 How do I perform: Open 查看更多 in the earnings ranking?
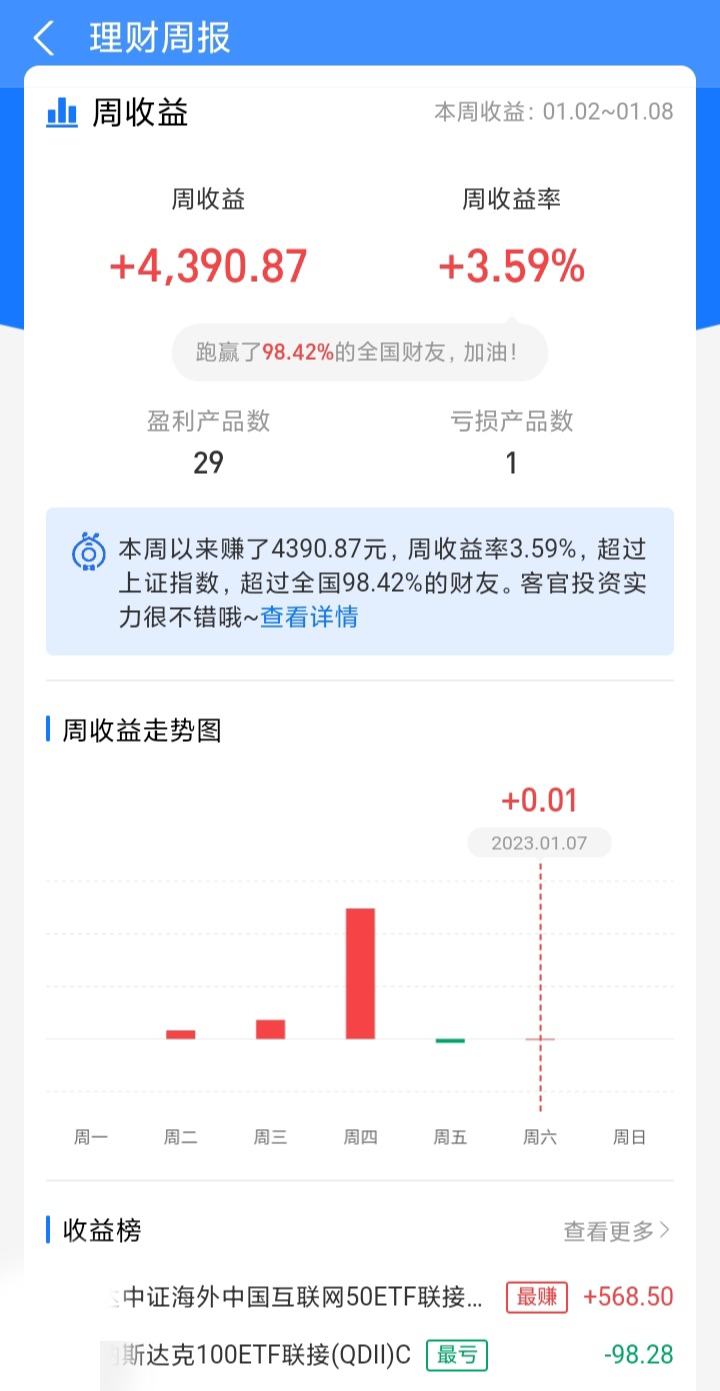point(608,1233)
